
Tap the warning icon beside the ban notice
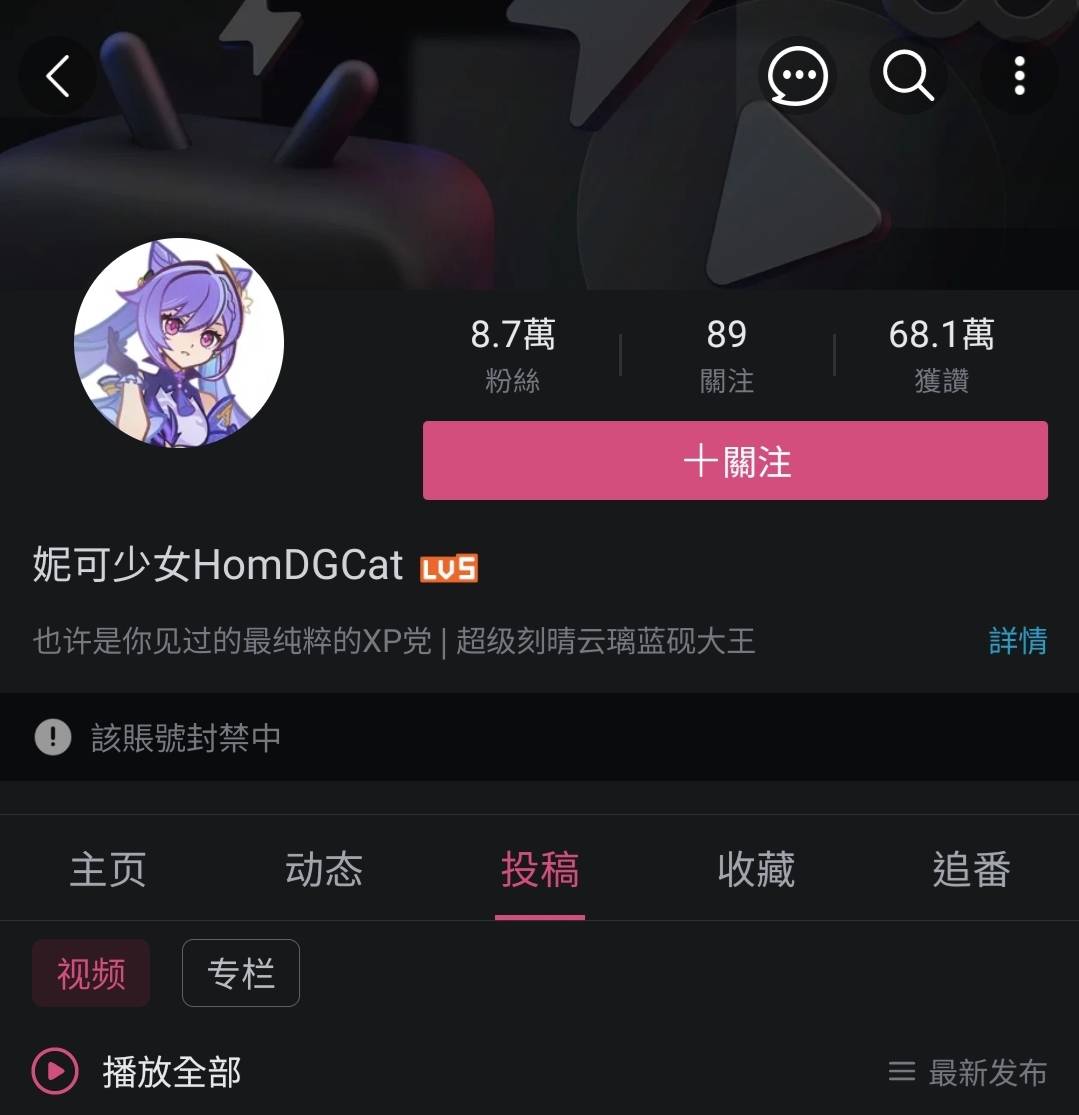point(52,737)
